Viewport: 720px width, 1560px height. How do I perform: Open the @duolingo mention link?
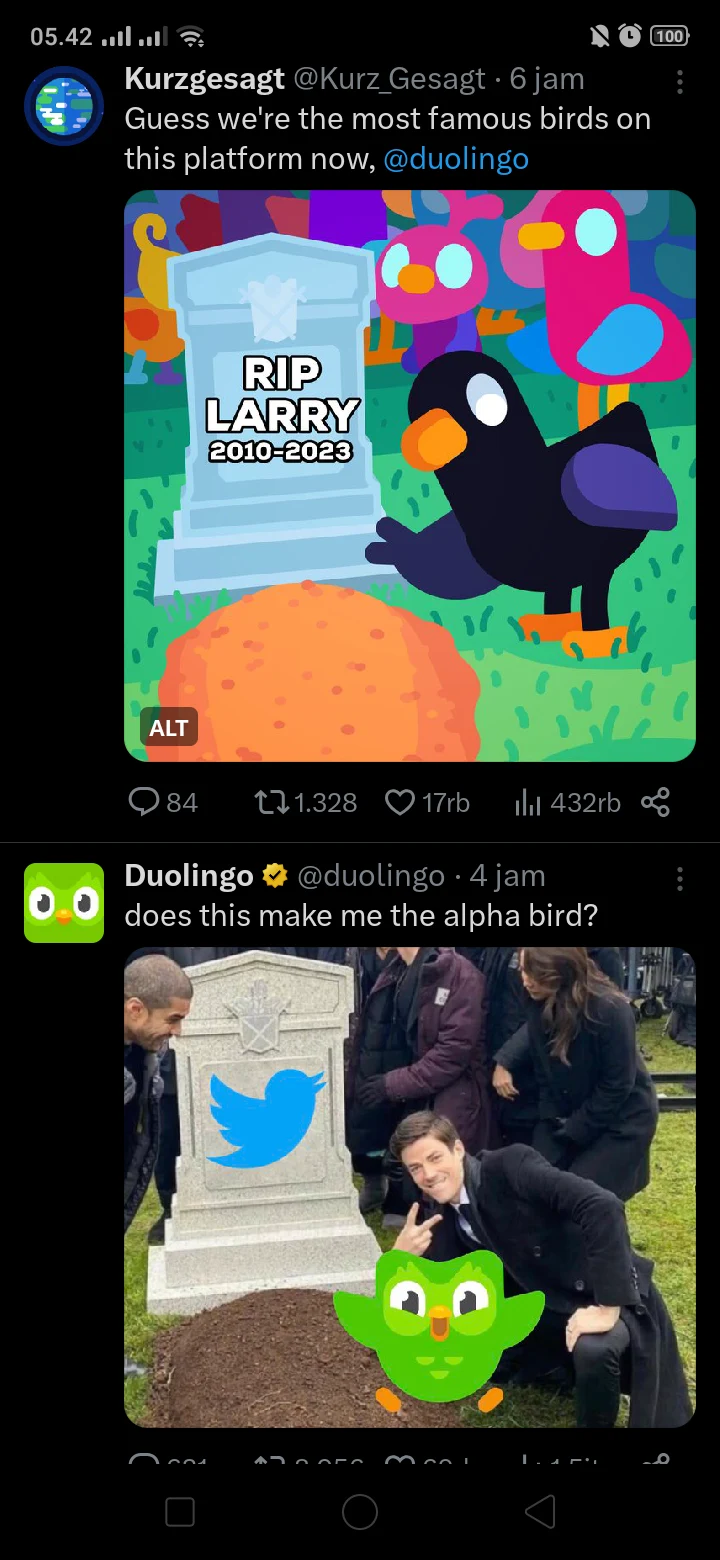pos(455,159)
